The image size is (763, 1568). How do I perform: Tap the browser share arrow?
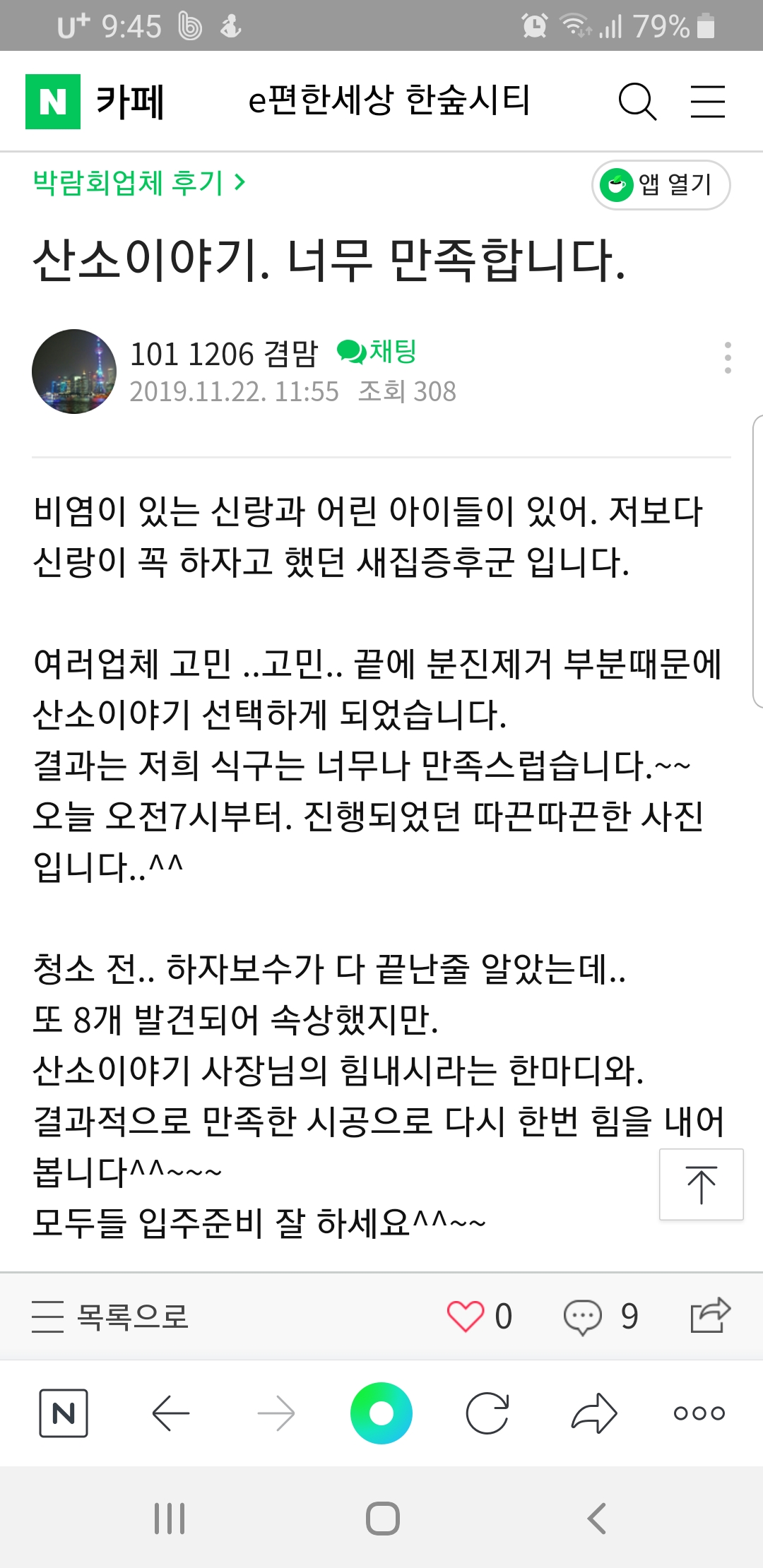(x=593, y=1413)
